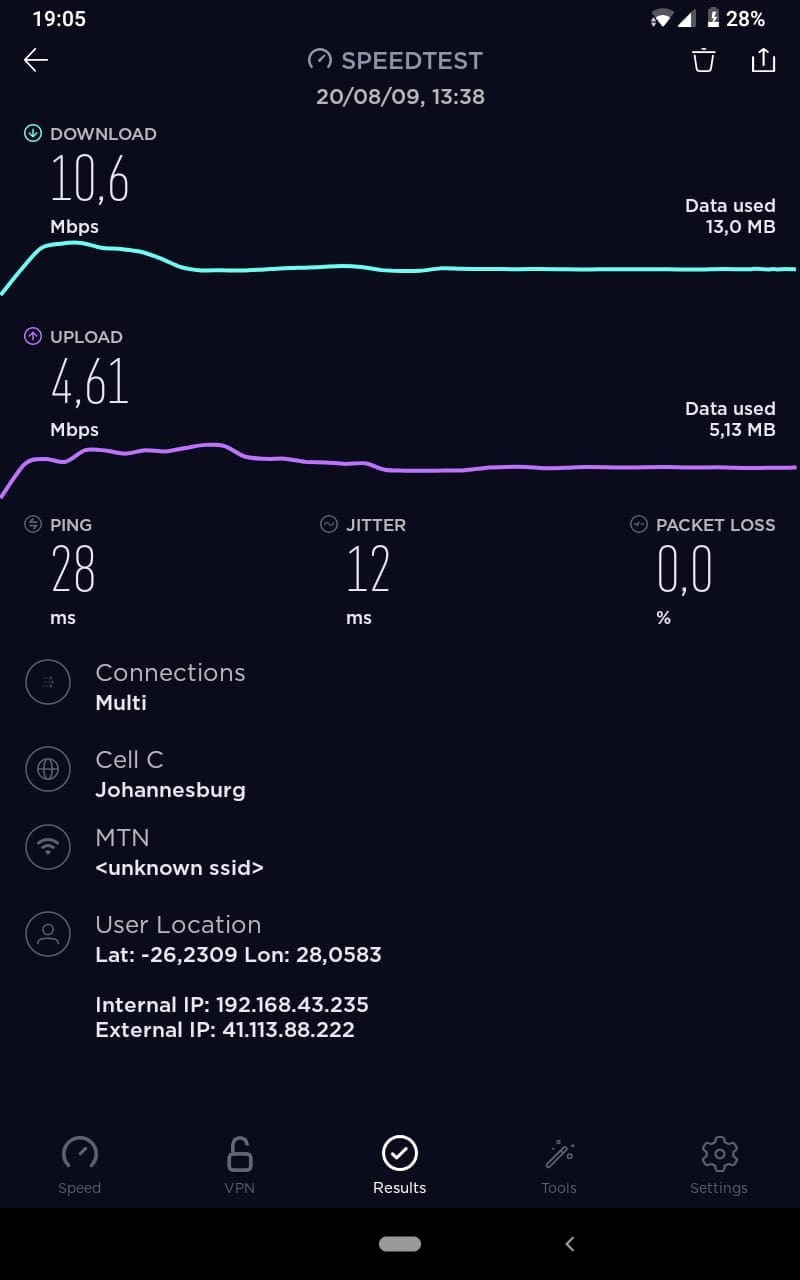Go to the Settings tab
This screenshot has height=1280, width=800.
click(719, 1165)
